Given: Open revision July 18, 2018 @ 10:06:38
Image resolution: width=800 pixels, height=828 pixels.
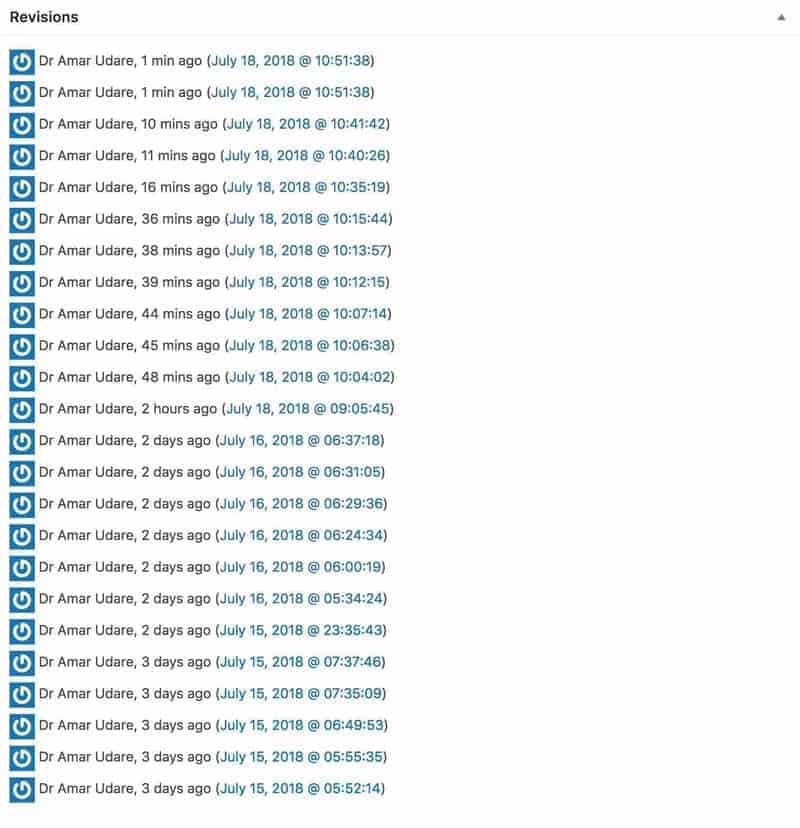Looking at the screenshot, I should pyautogui.click(x=309, y=345).
